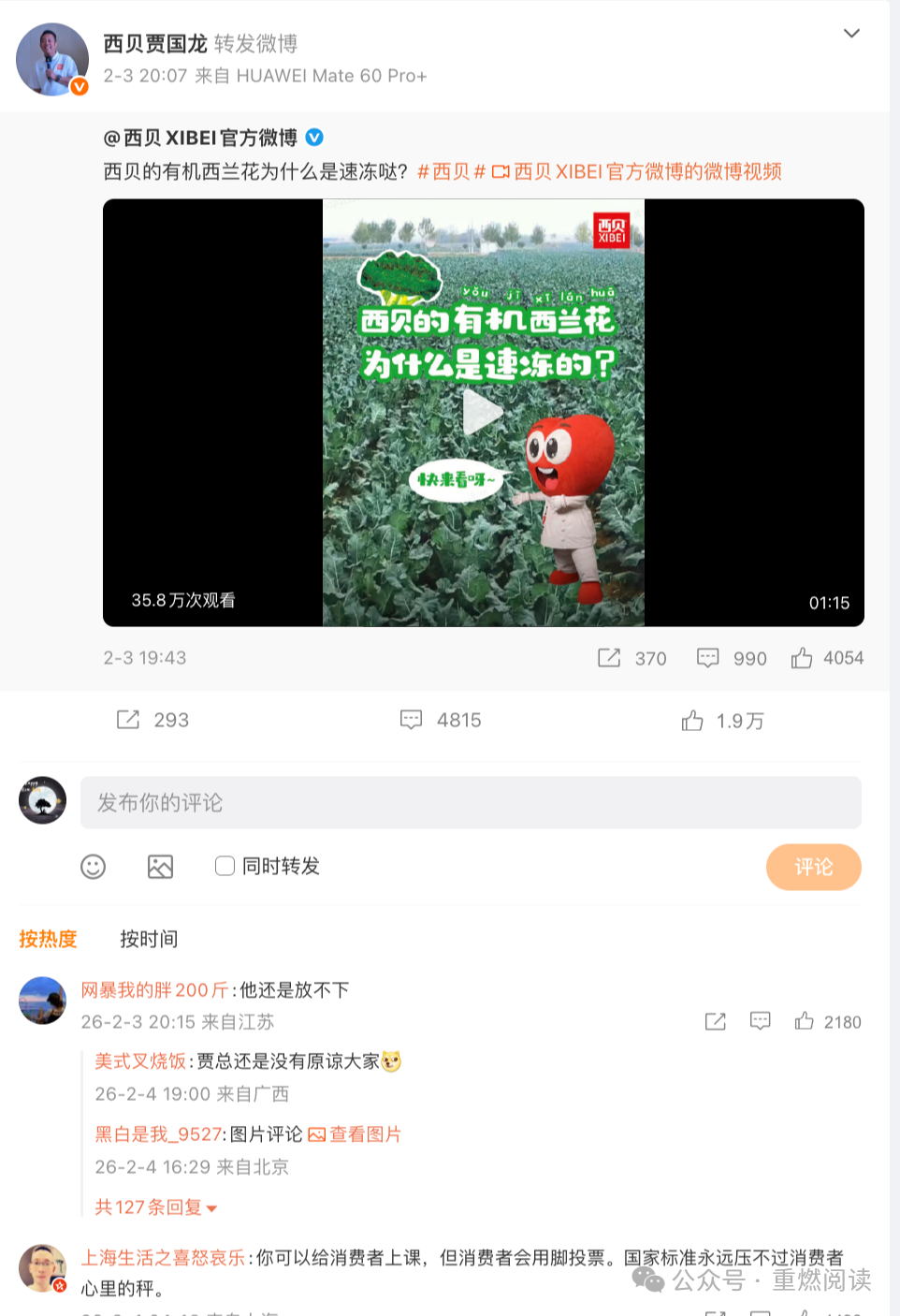Click the hashtag link #西贝#
900x1316 pixels.
click(x=451, y=172)
